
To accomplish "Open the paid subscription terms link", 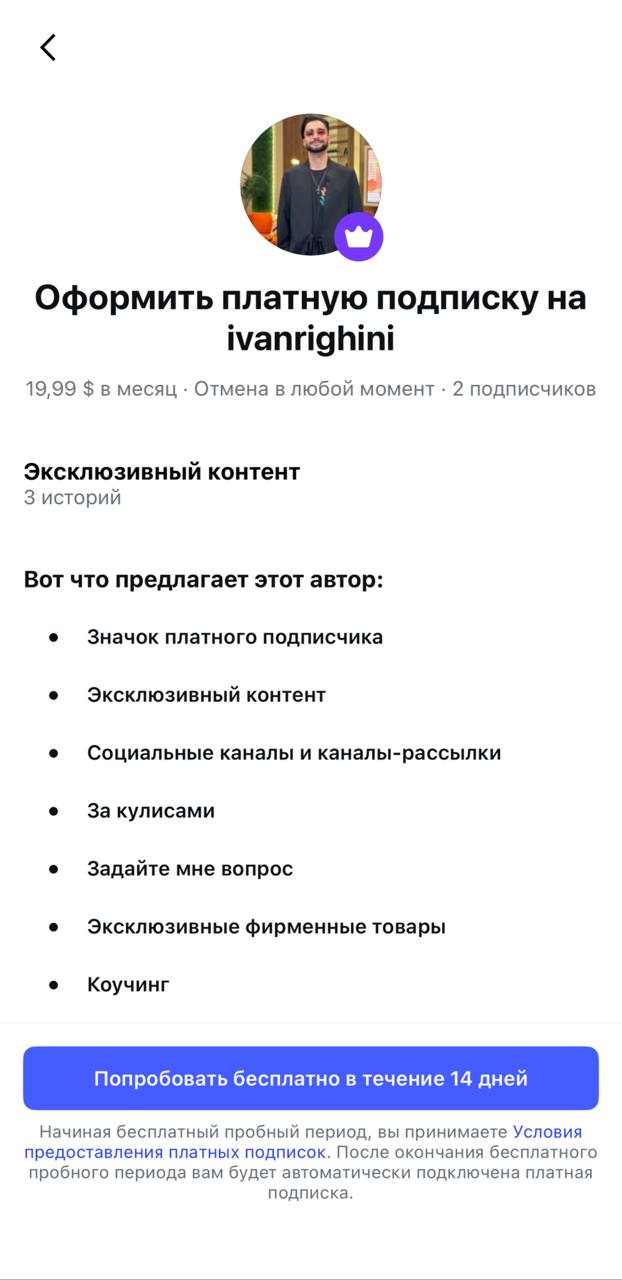I will click(176, 1153).
